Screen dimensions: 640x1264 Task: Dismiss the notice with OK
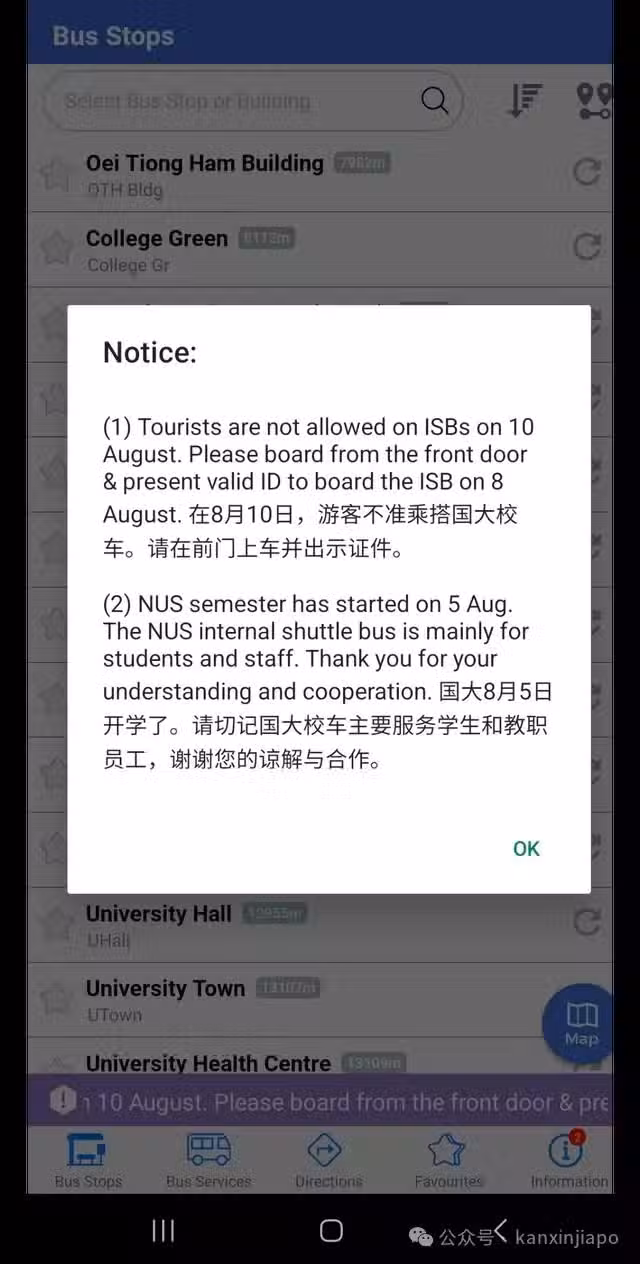pyautogui.click(x=526, y=849)
